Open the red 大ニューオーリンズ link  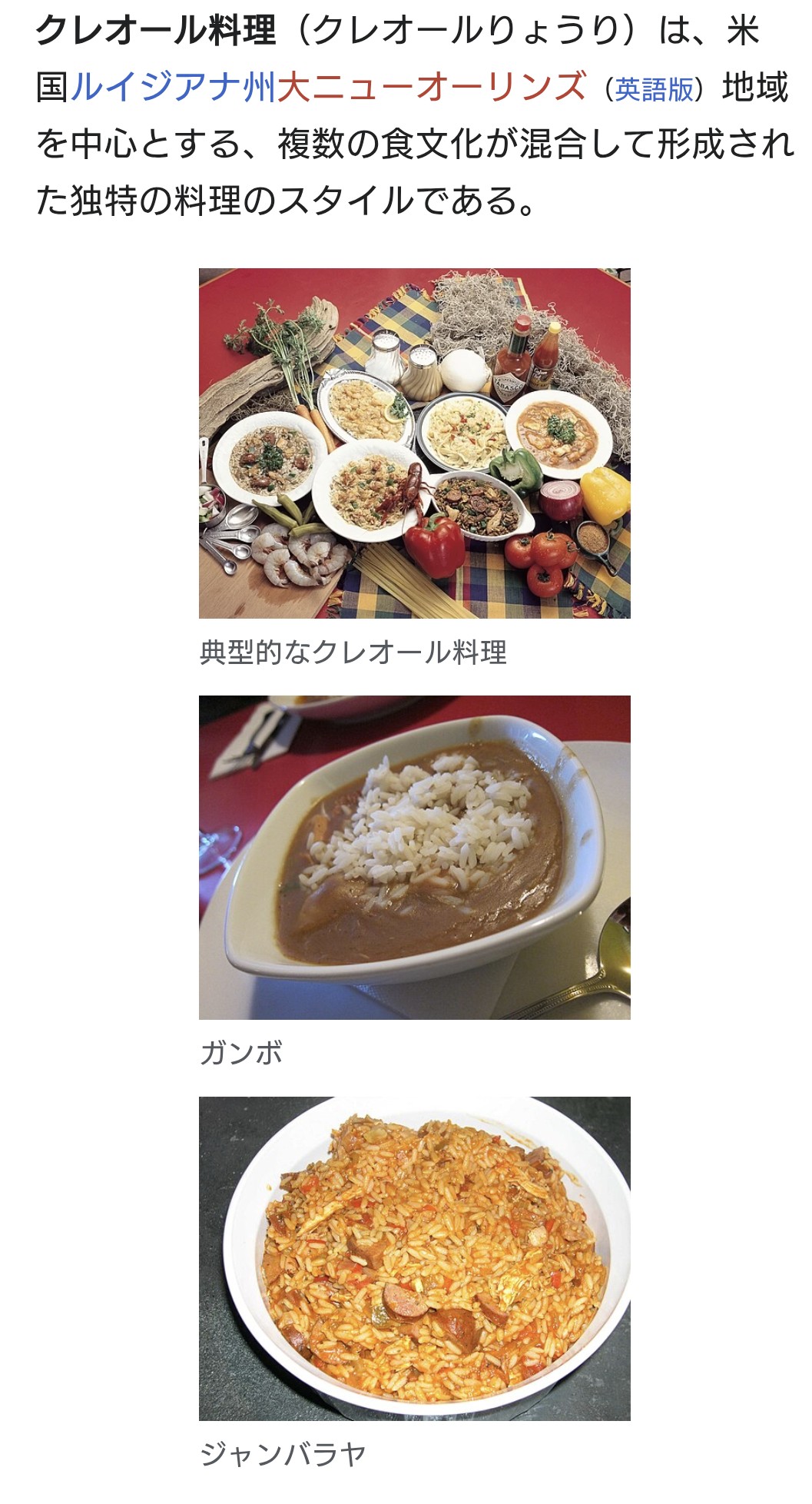click(432, 86)
